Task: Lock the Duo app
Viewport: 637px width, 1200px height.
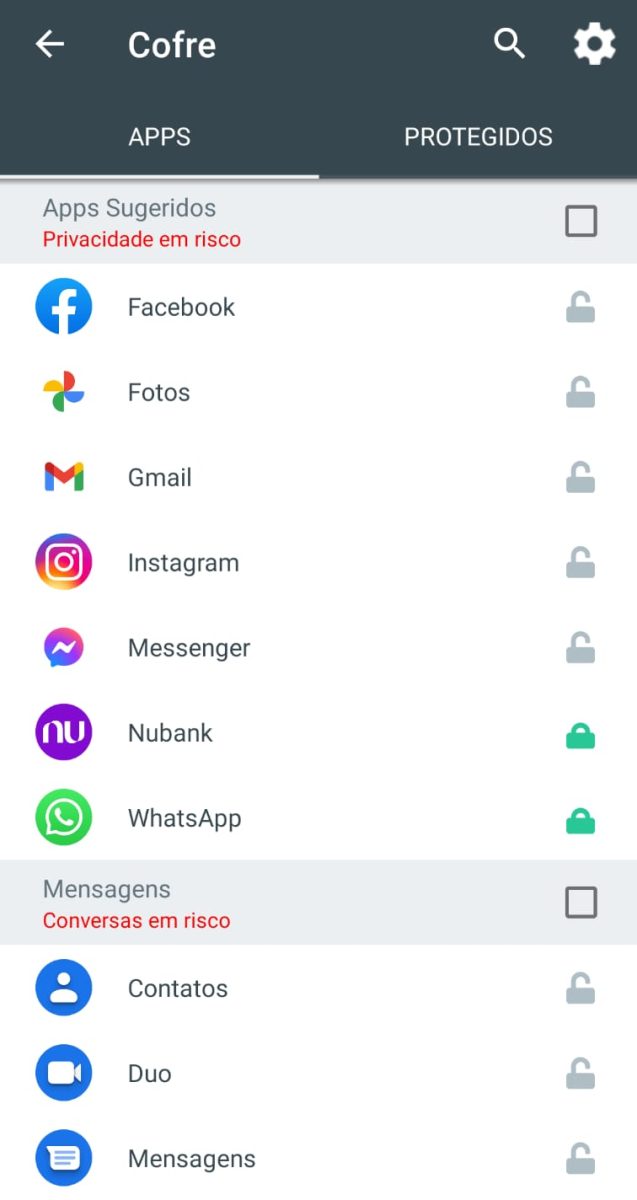Action: click(x=581, y=1074)
